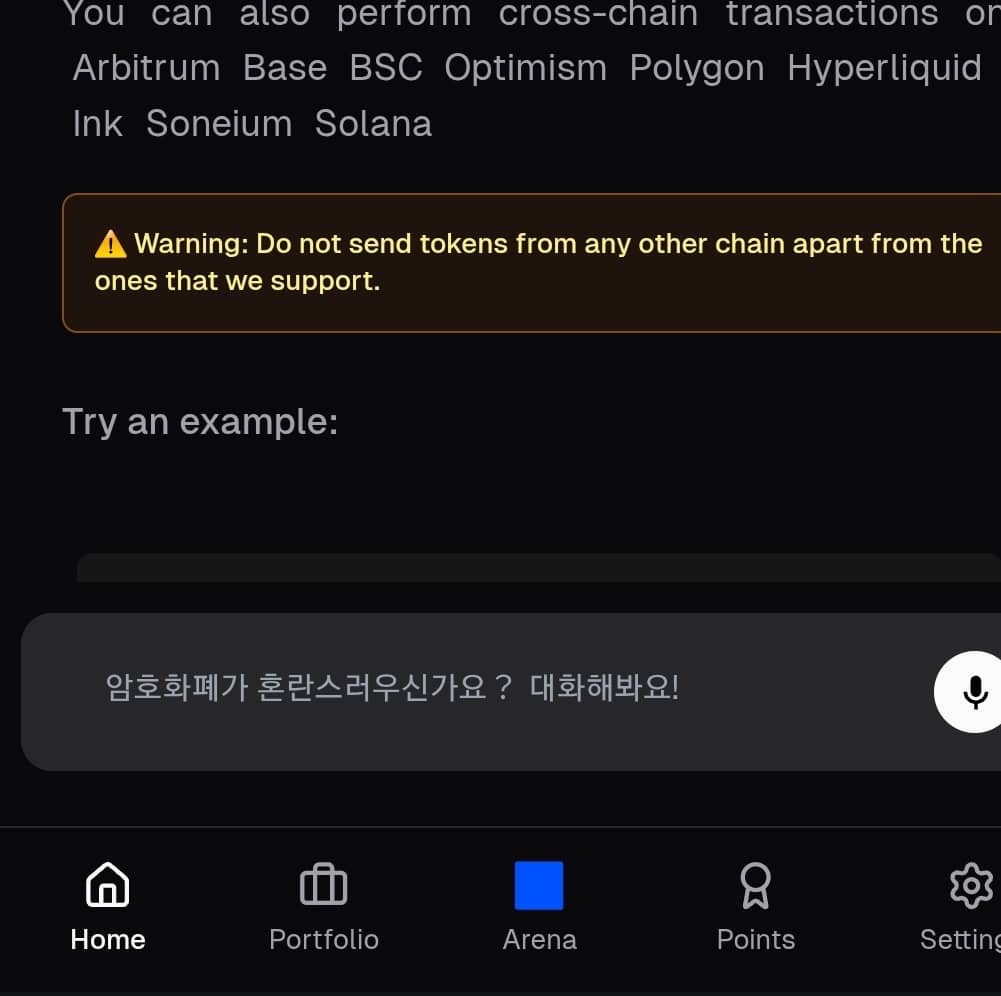View the Points tab
Viewport: 1001px width, 996px height.
tap(756, 907)
